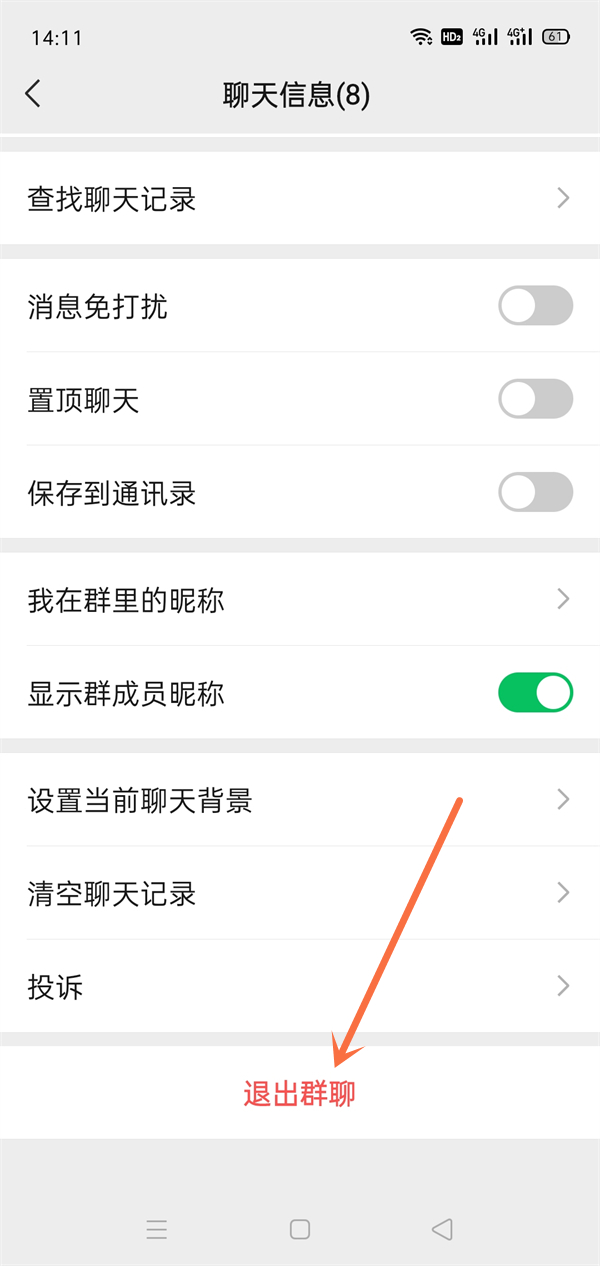Screen dimensions: 600x1266
Task: Open recent apps from the navigation bar
Action: [x=157, y=1230]
